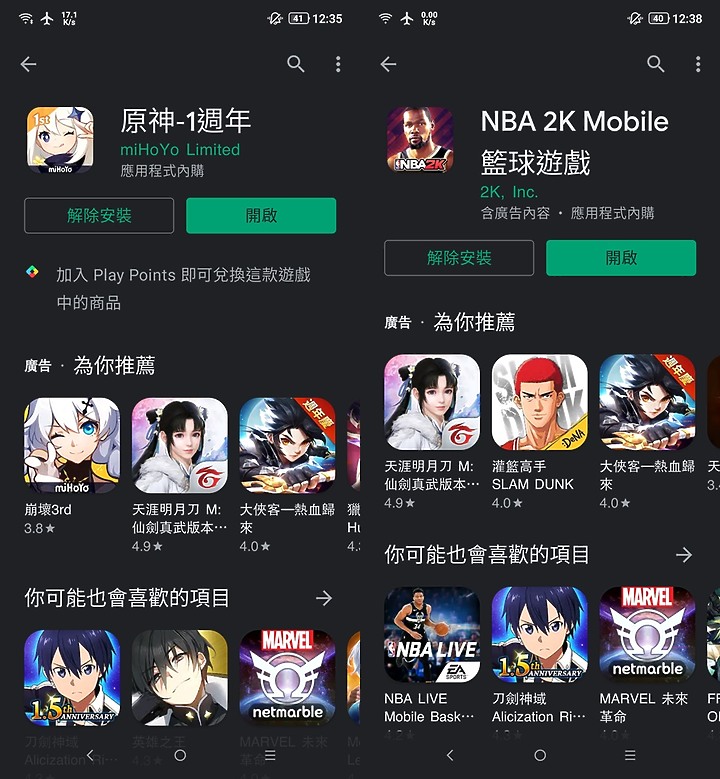Image resolution: width=720 pixels, height=779 pixels.
Task: Expand 你可能也會喜歡的項目 on the NBA 2K page
Action: click(x=683, y=555)
